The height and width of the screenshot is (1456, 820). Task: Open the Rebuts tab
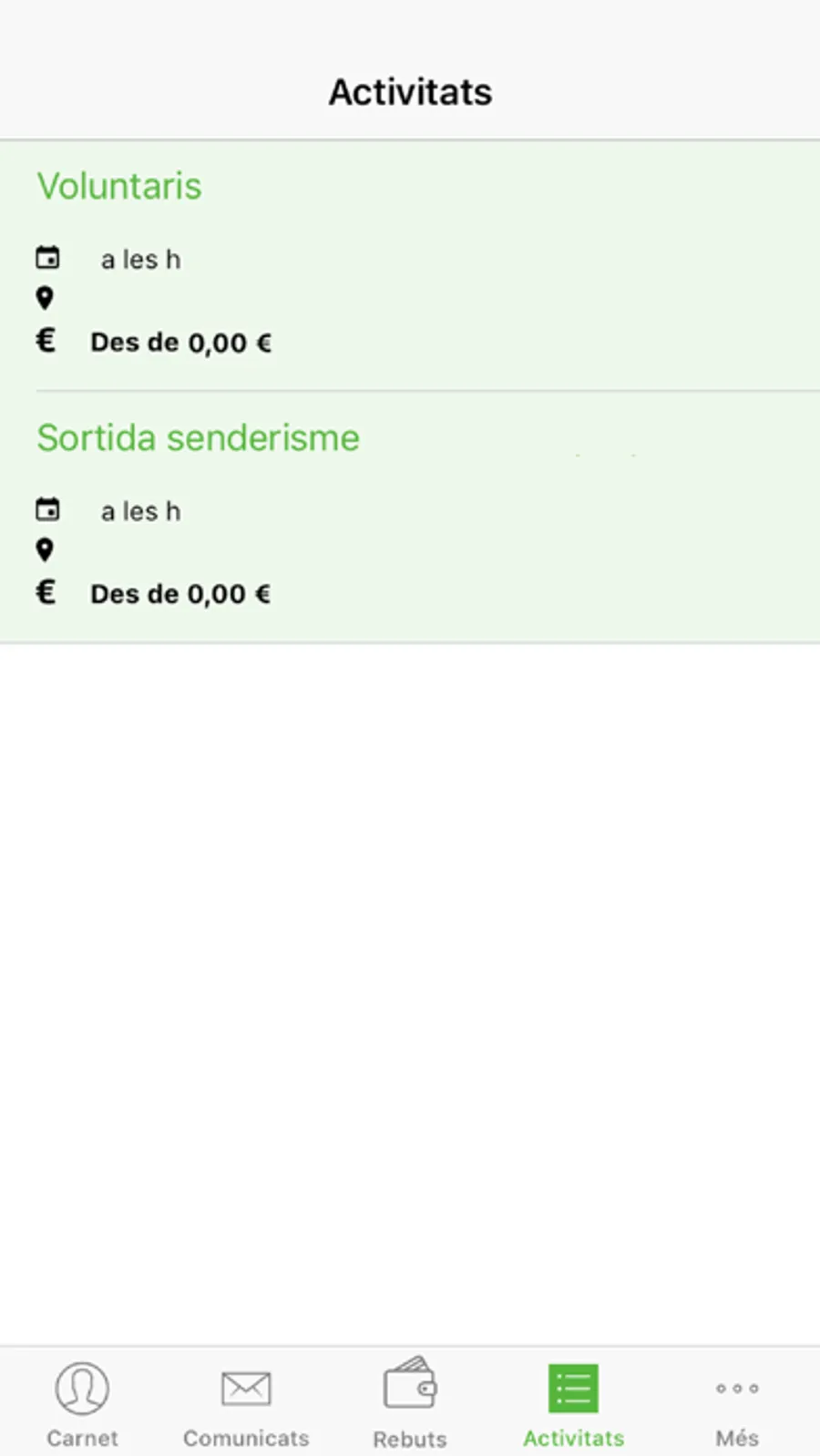pyautogui.click(x=410, y=1402)
